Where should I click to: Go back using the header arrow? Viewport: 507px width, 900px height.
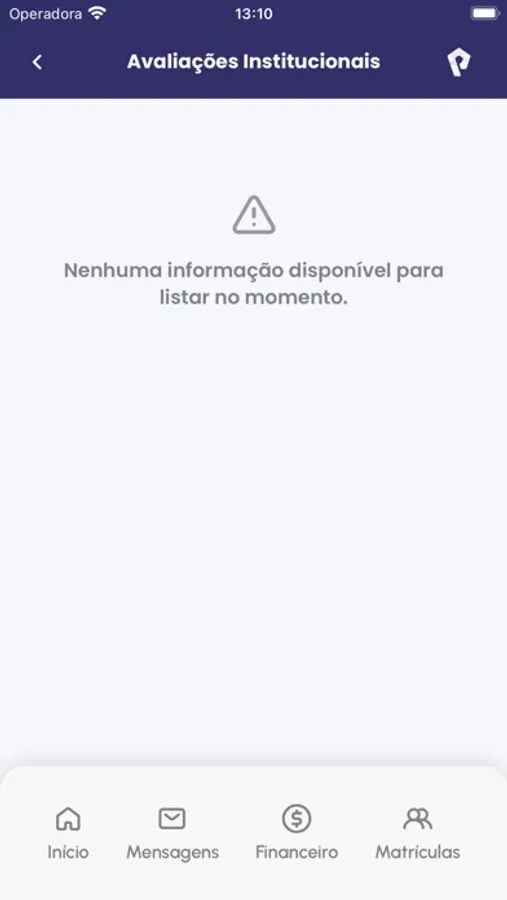point(37,62)
